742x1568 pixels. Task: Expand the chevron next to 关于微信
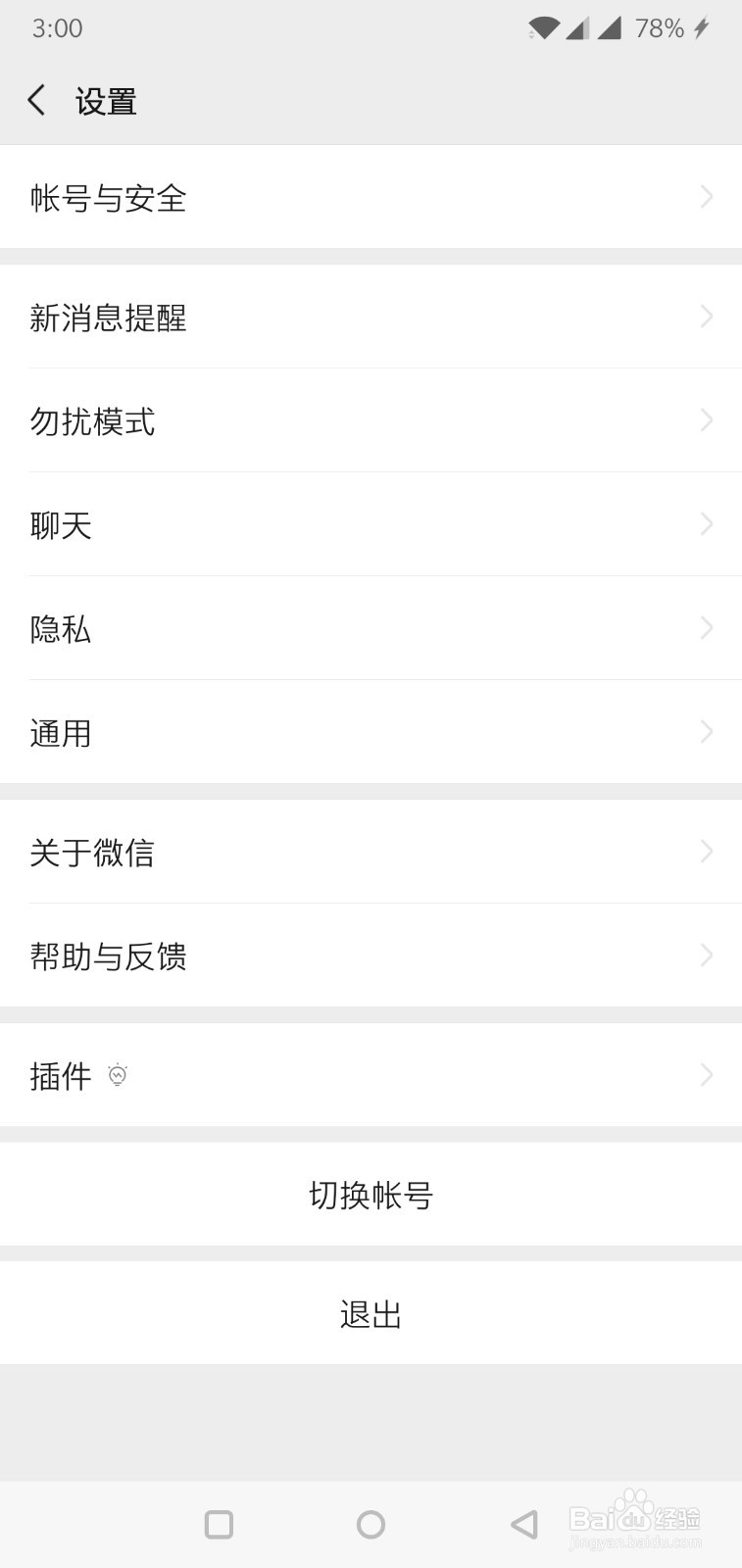coord(706,853)
